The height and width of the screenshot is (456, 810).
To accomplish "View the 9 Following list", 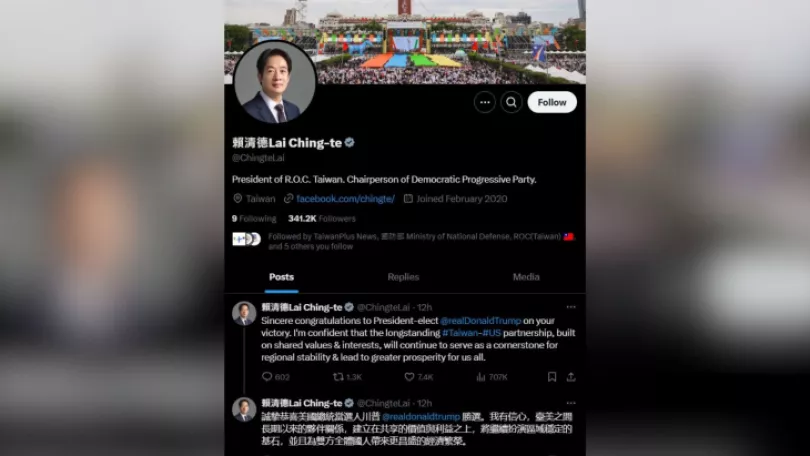I will [254, 218].
